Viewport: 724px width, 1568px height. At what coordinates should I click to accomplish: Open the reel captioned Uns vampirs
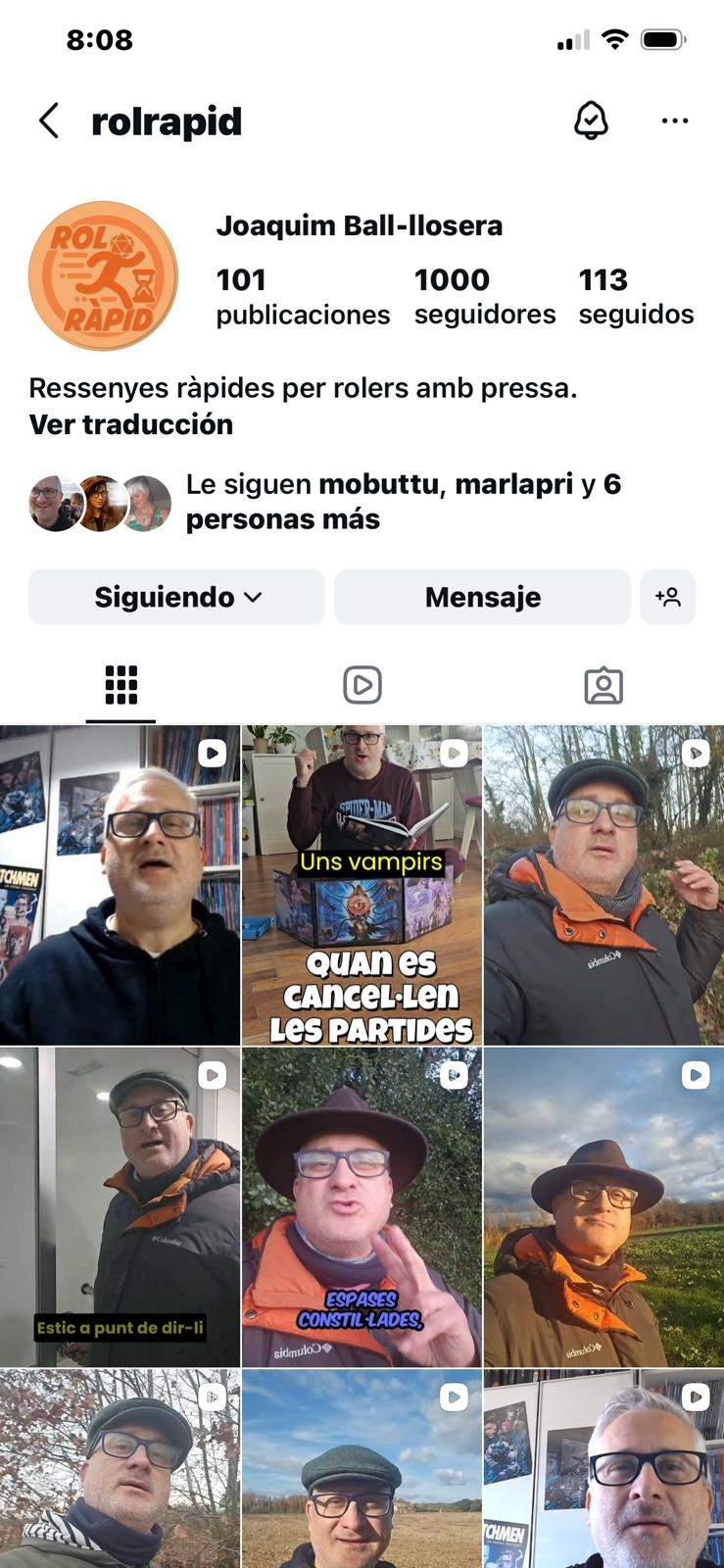click(362, 885)
